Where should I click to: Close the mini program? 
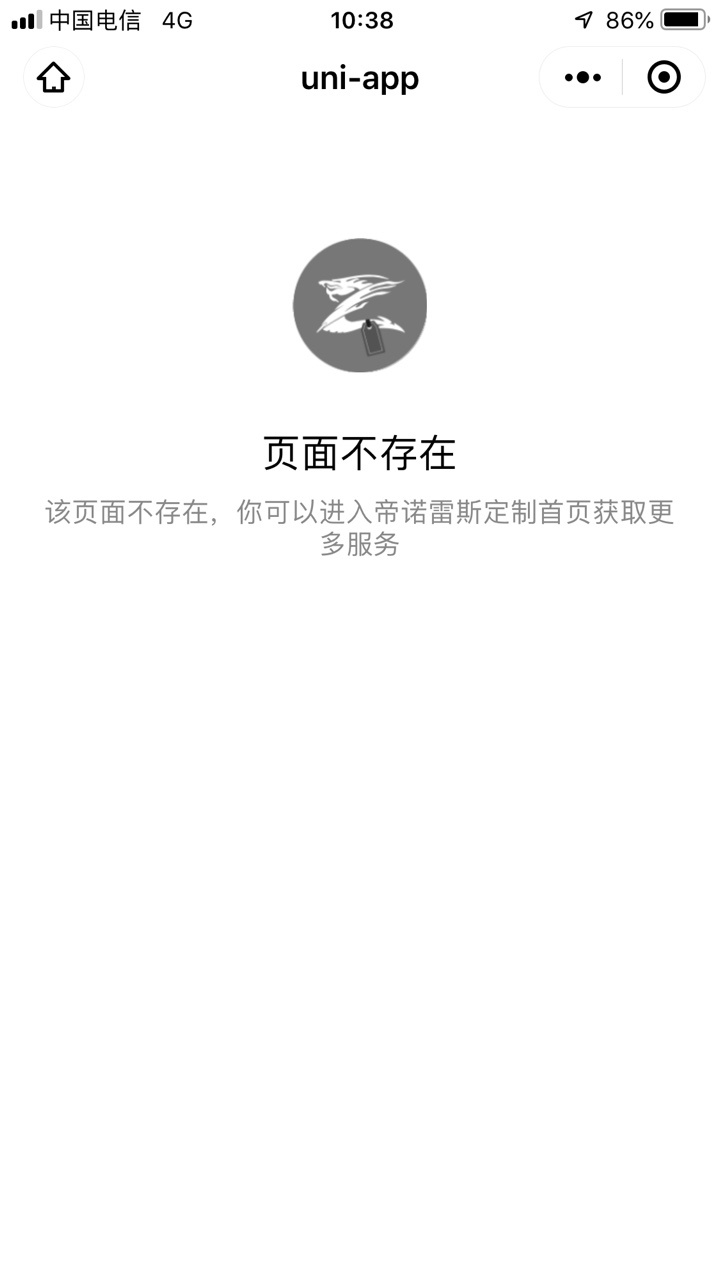point(664,77)
